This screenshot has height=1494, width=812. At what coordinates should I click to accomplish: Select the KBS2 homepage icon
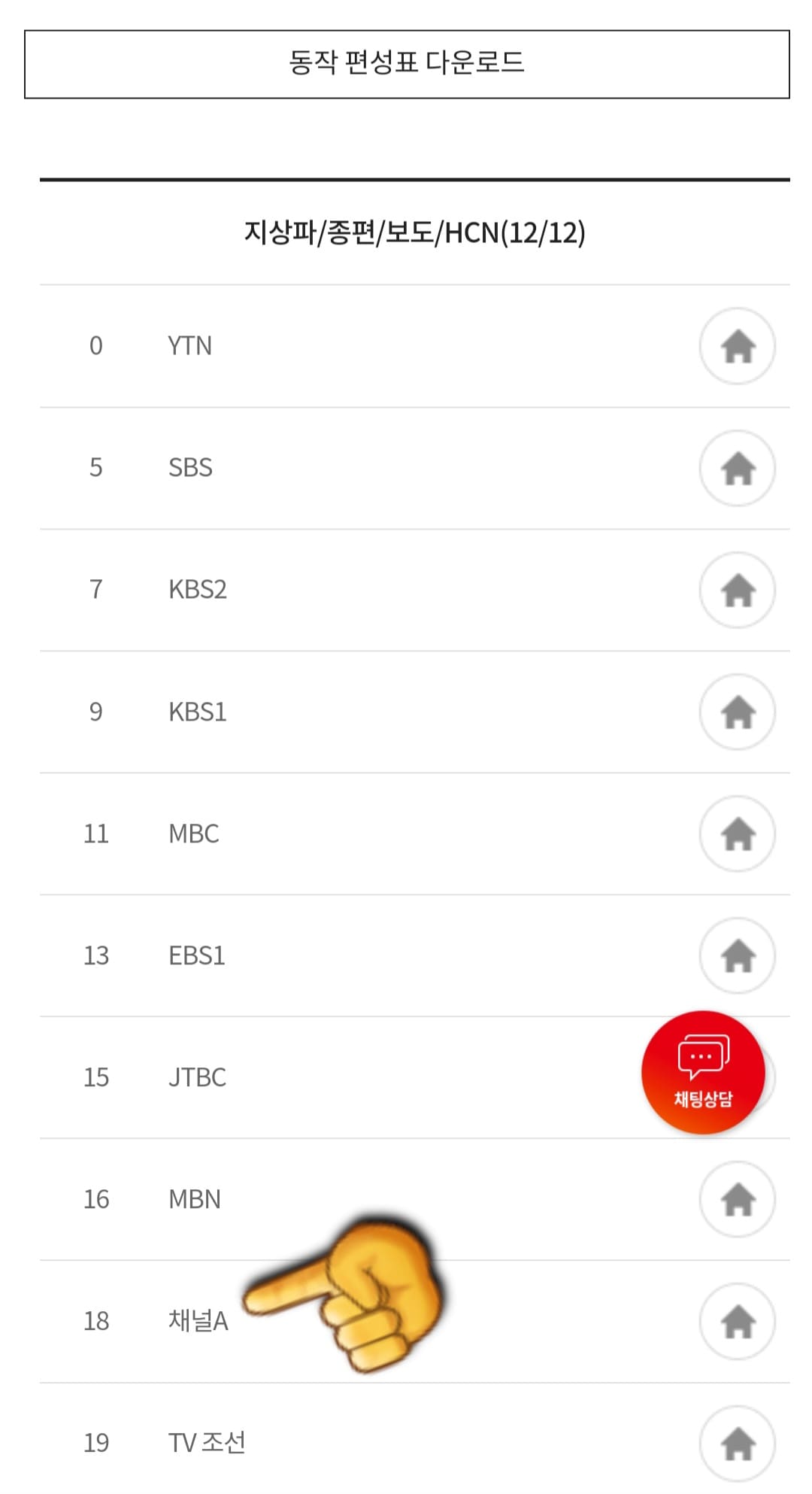tap(738, 590)
